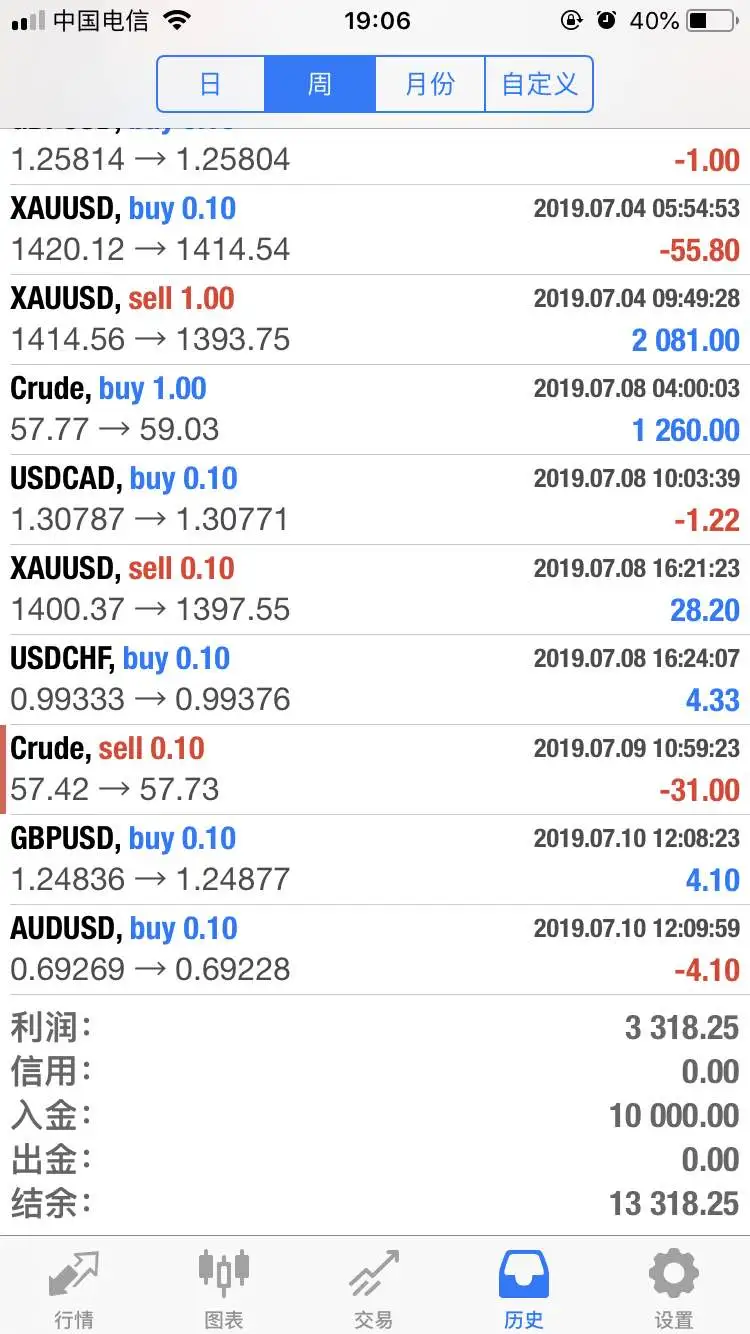Open the 自定义 custom period segment
Screen dimensions: 750x1334
[x=539, y=84]
